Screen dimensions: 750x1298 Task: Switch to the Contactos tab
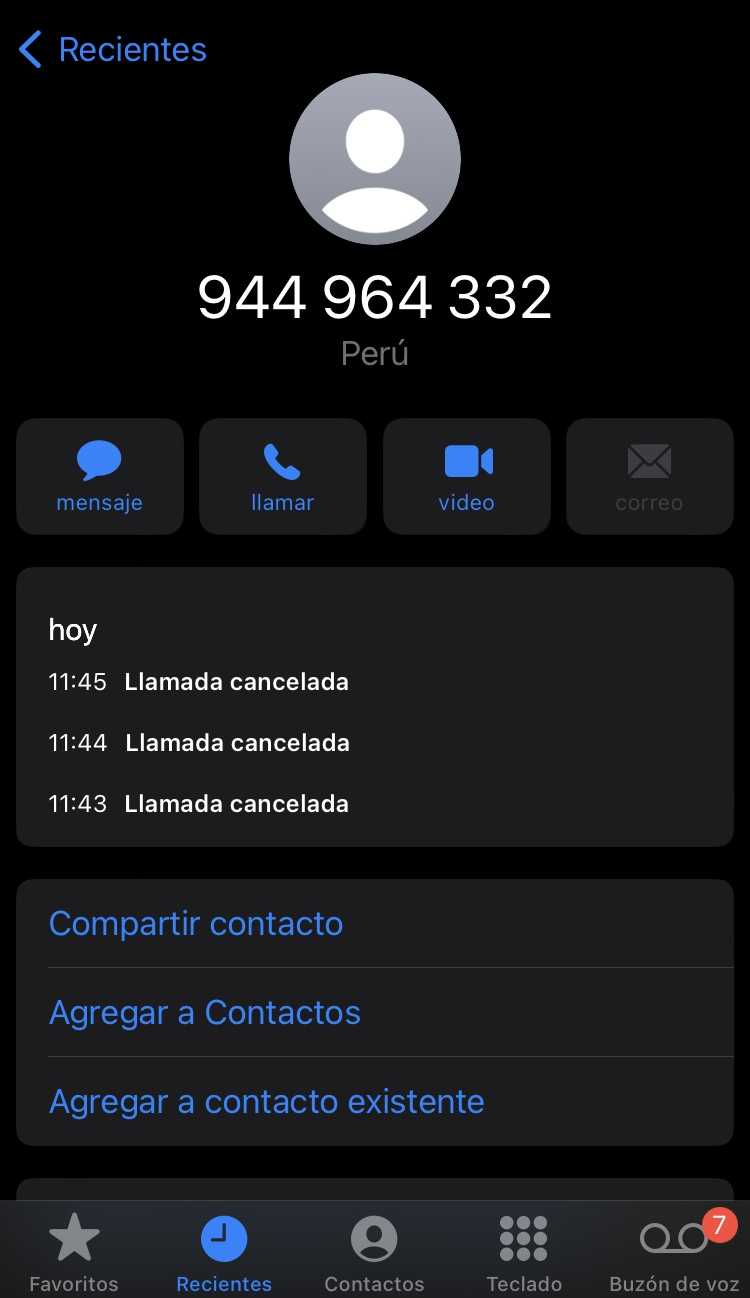click(374, 1252)
